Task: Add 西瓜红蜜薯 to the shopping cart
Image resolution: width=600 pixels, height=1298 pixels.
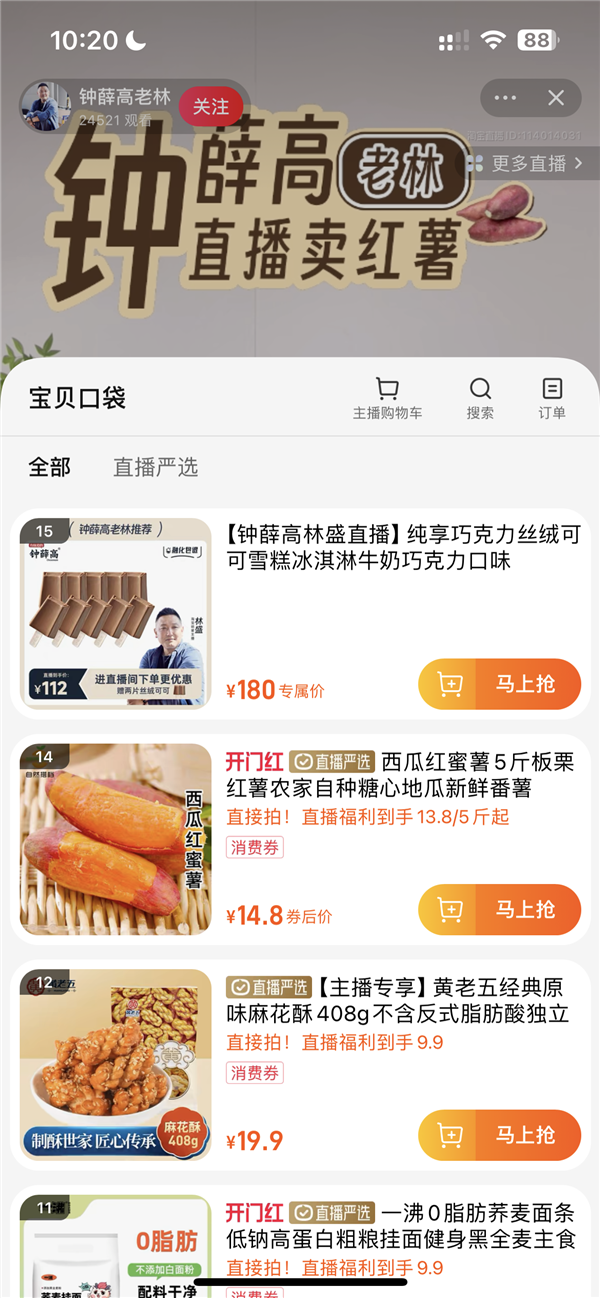Action: 449,910
